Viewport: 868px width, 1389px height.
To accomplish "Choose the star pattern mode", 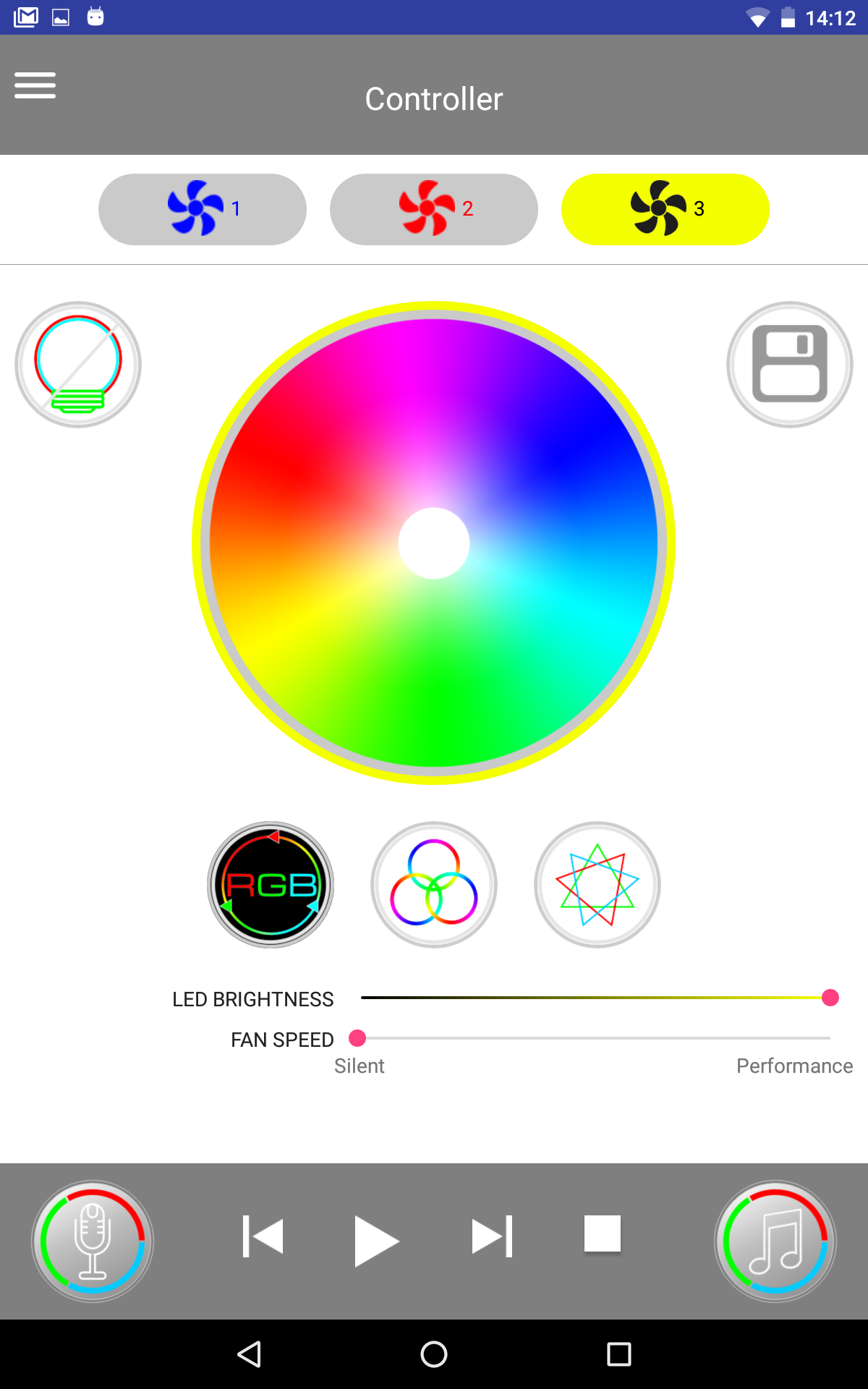I will tap(597, 885).
